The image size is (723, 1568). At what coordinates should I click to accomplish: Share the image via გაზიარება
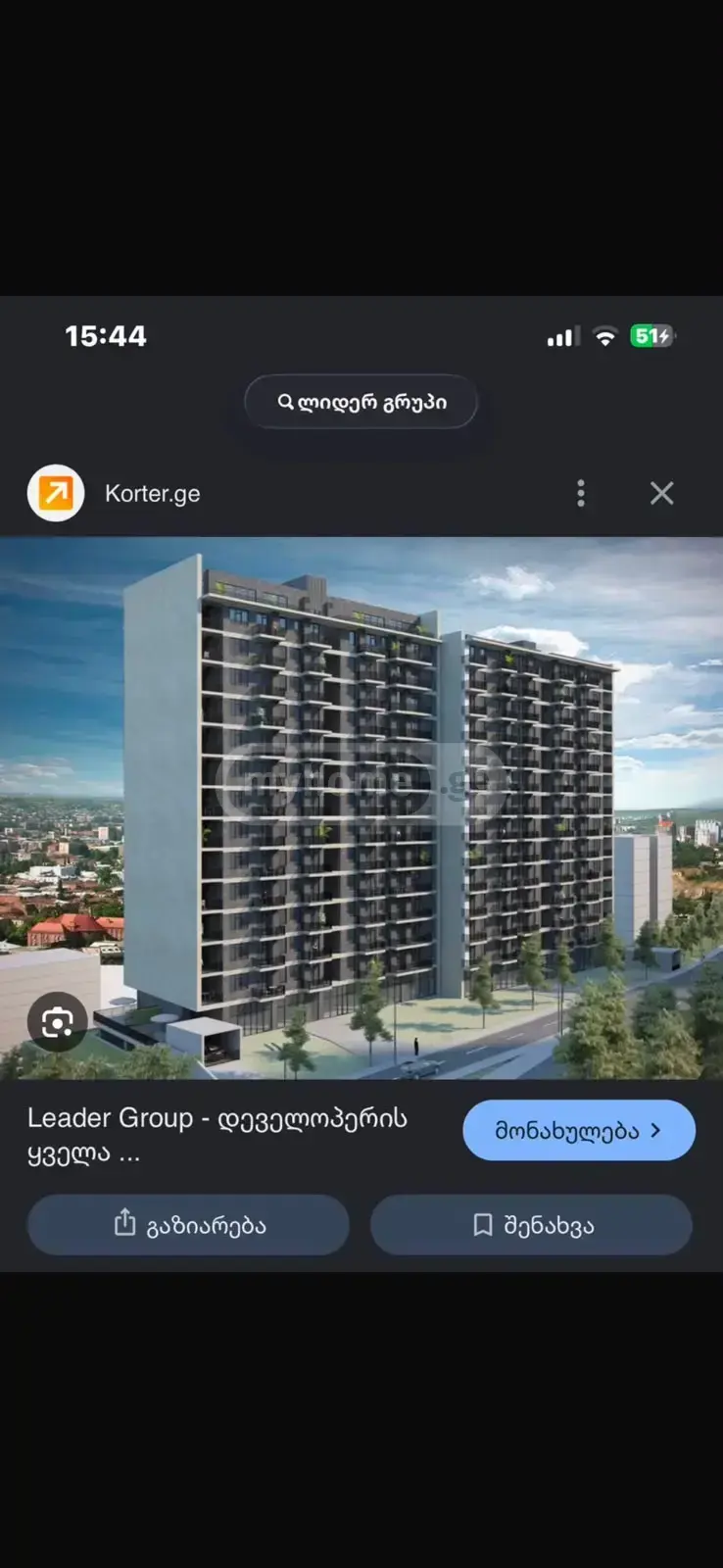click(x=188, y=1225)
